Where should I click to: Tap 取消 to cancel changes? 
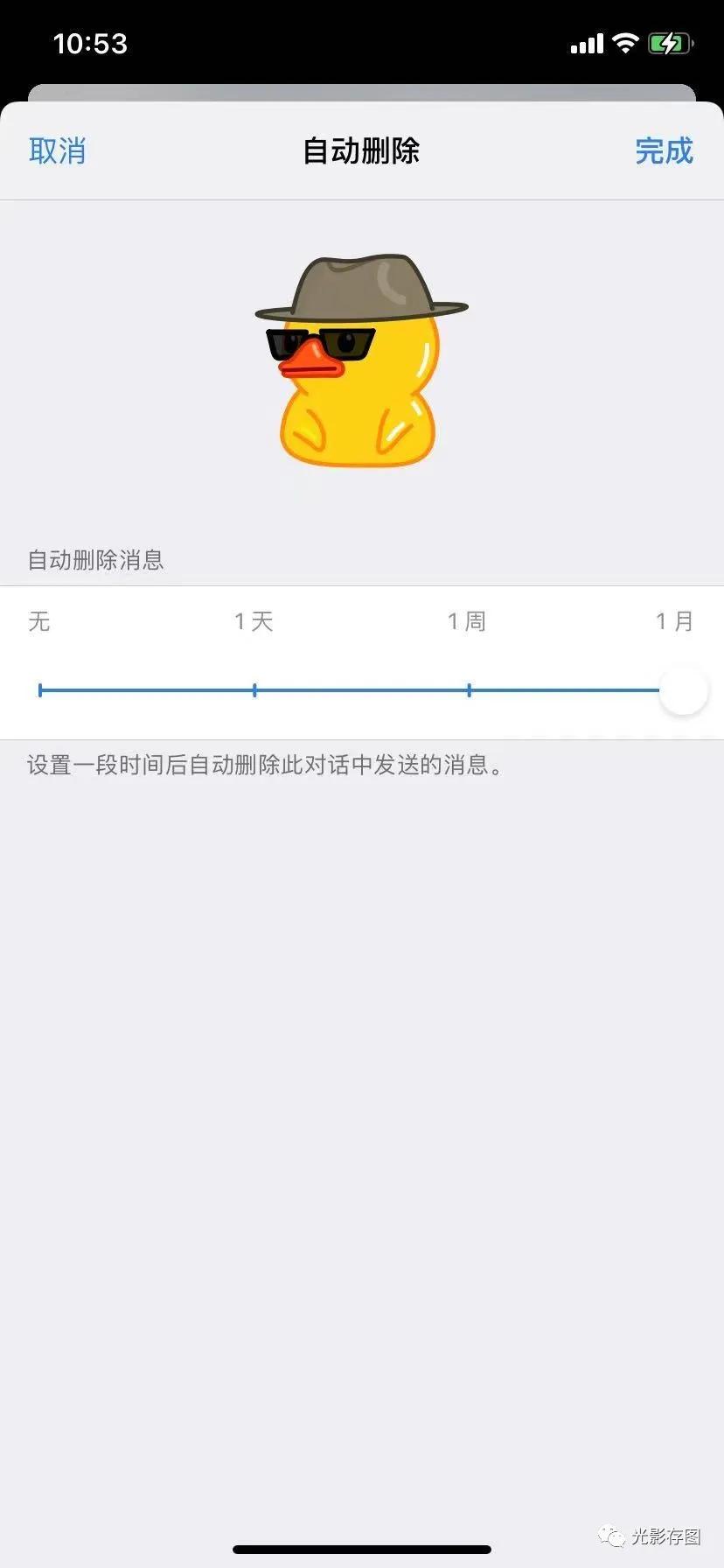pos(57,150)
